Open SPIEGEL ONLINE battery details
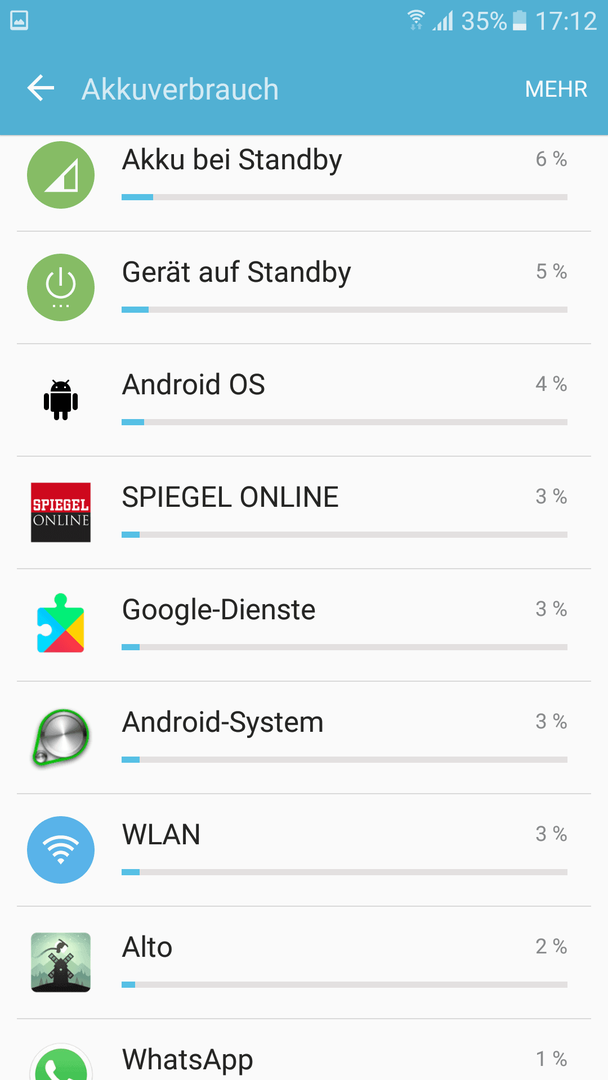The image size is (608, 1080). click(x=304, y=512)
